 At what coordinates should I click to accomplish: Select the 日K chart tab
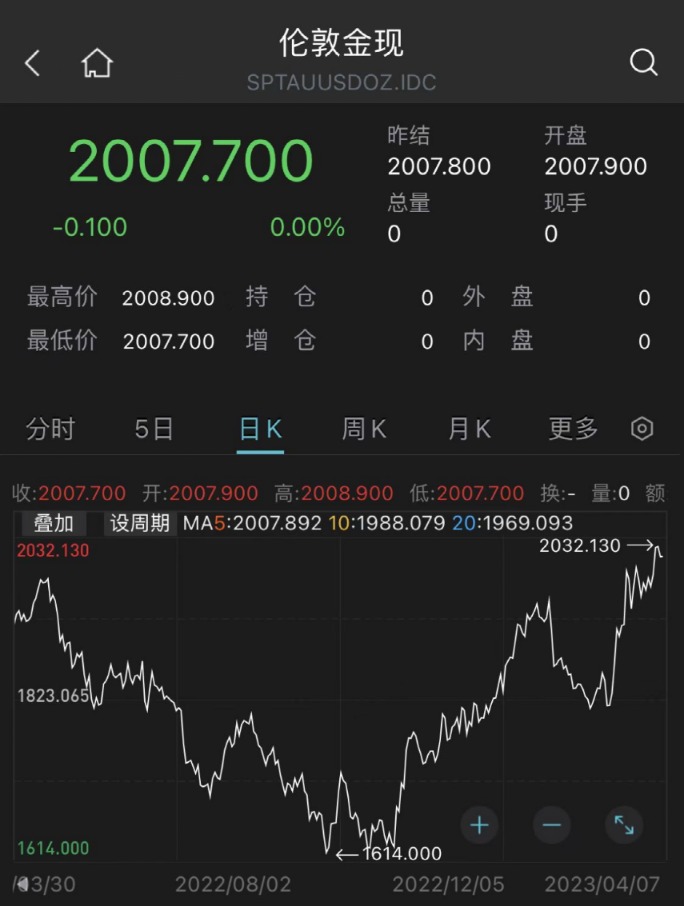click(260, 430)
